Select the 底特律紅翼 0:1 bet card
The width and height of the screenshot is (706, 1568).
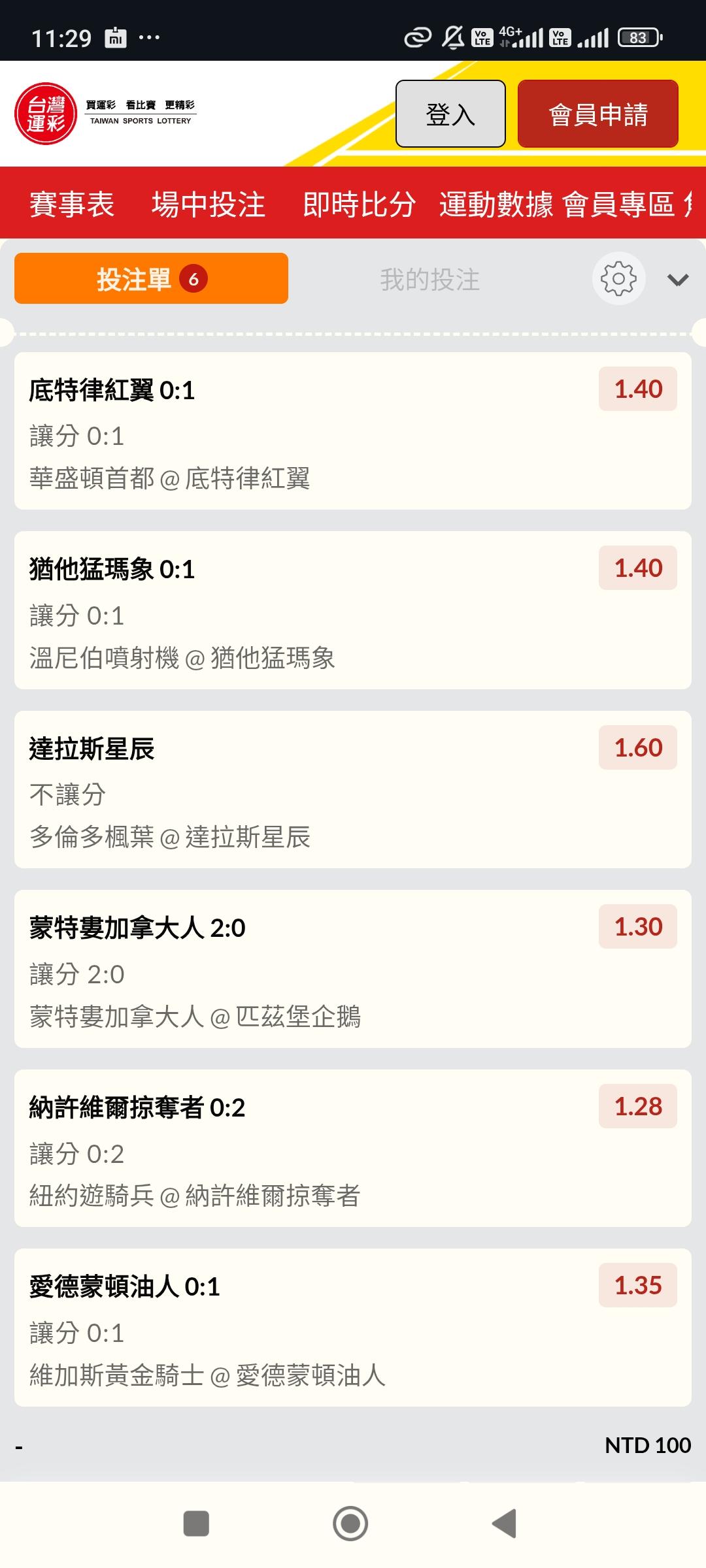353,431
